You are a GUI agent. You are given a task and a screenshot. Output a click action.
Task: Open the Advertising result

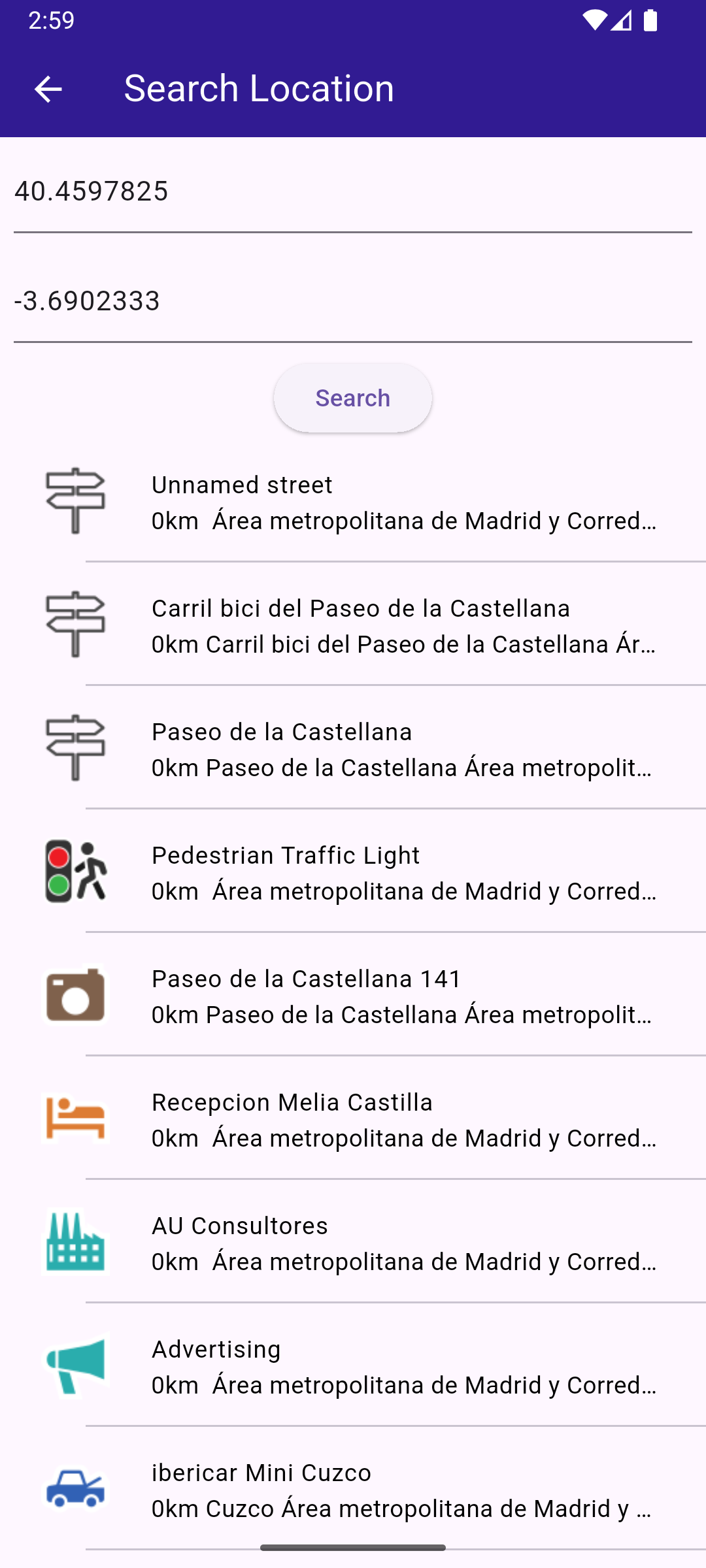tap(353, 1365)
